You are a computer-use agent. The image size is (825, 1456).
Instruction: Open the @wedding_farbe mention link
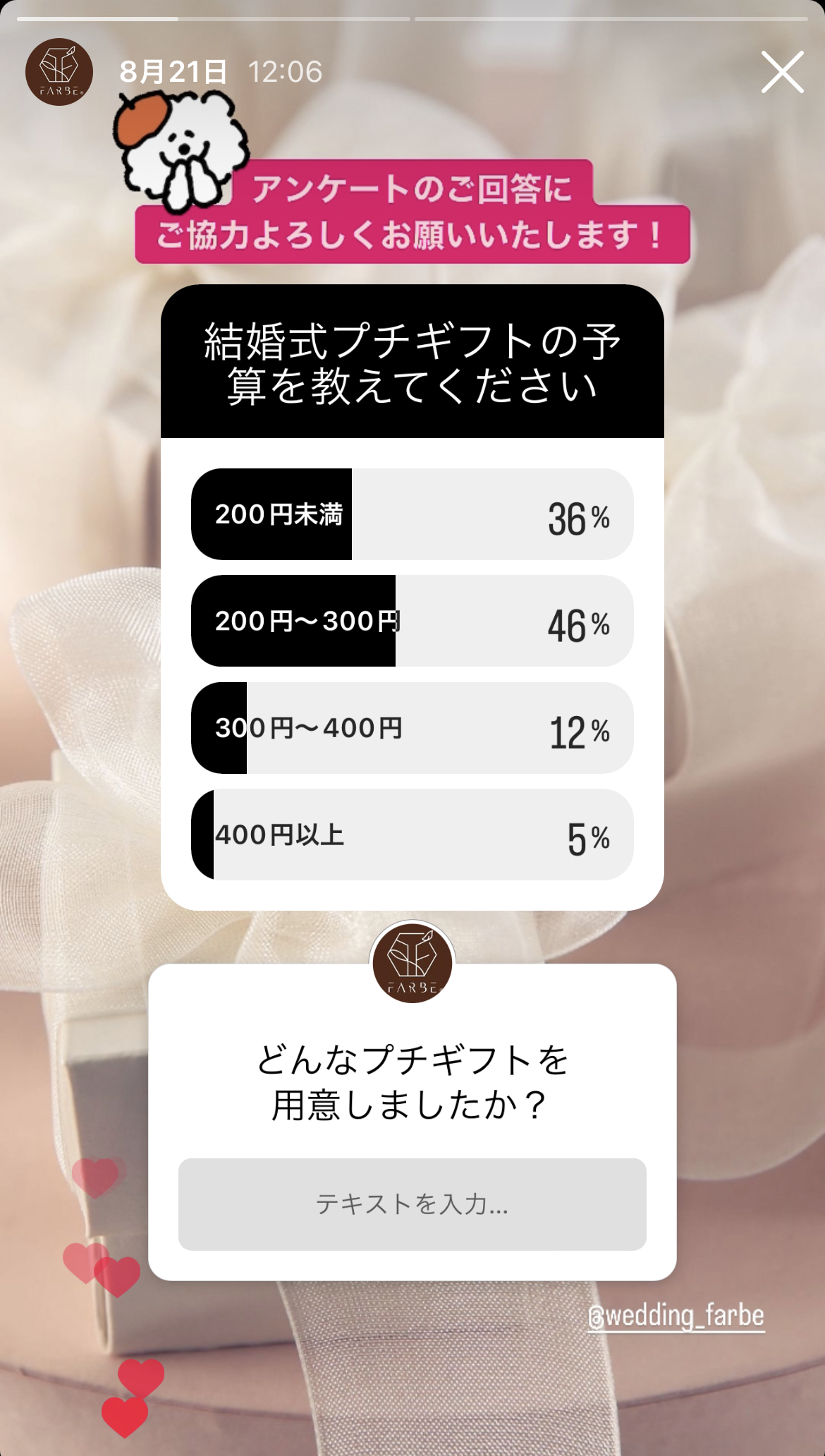[676, 1316]
